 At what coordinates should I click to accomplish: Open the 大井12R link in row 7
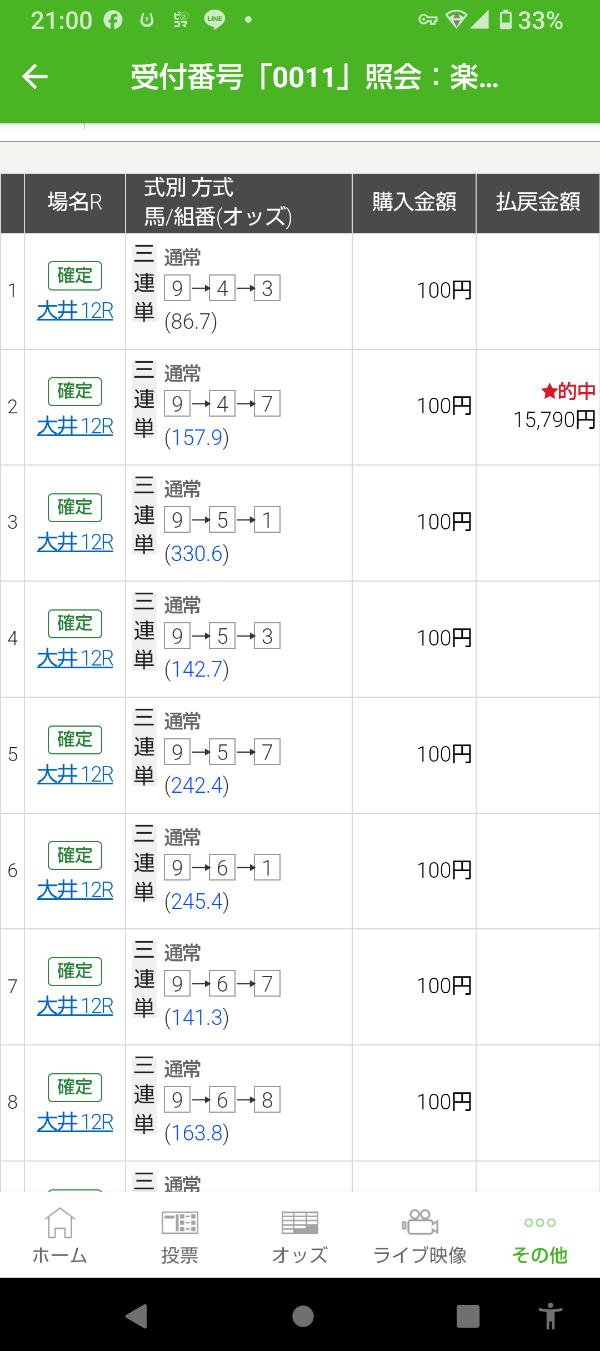click(x=75, y=1007)
